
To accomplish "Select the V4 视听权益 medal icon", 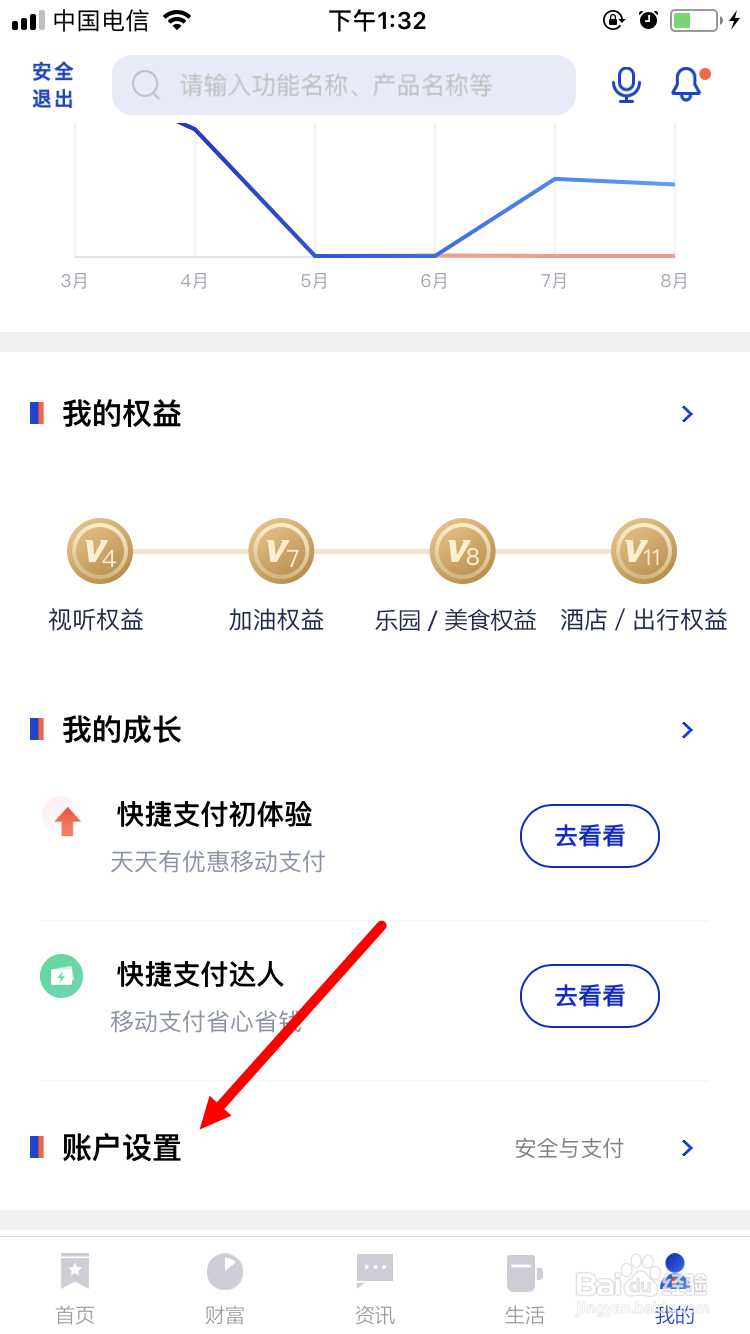I will pos(99,551).
